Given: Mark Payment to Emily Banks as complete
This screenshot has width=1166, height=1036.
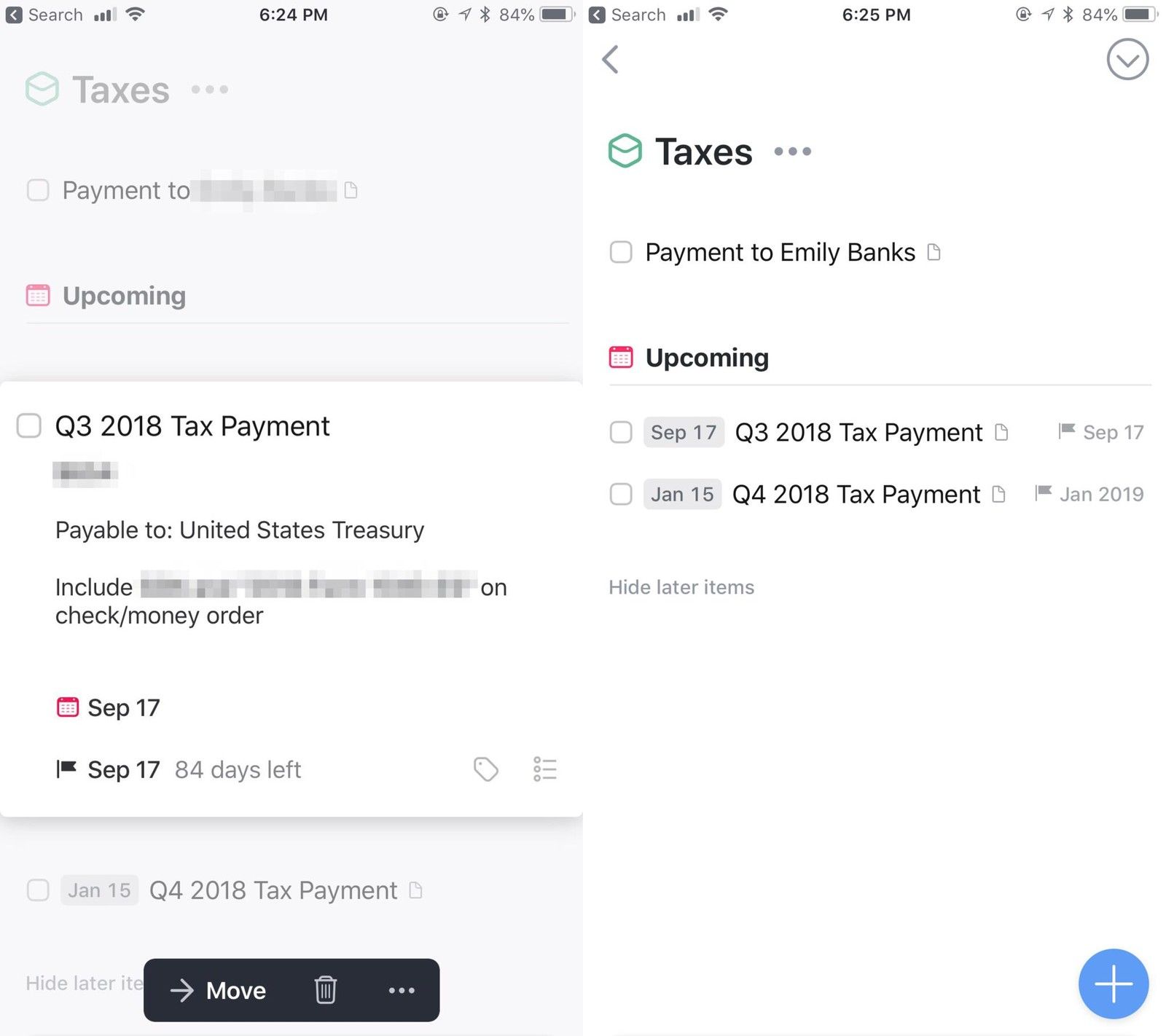Looking at the screenshot, I should coord(621,253).
